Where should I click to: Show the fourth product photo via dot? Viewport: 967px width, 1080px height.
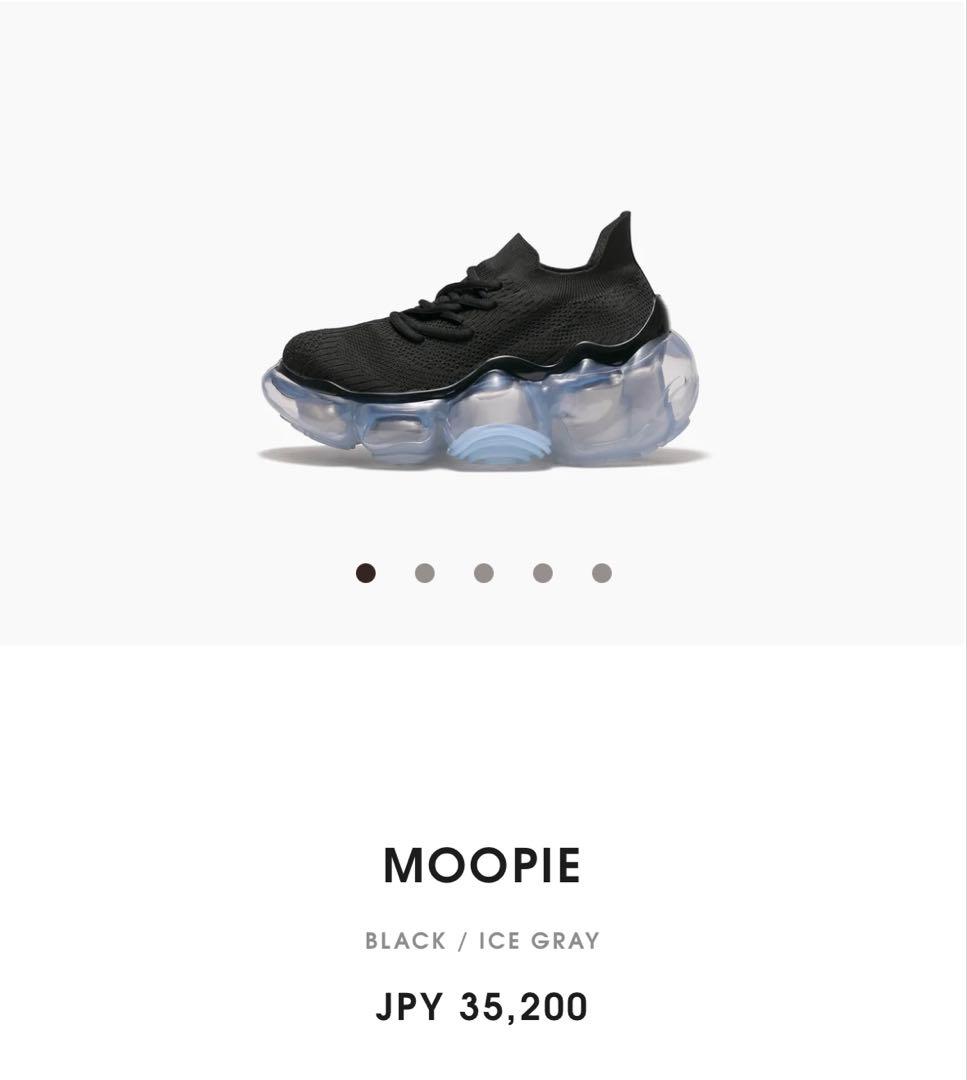point(542,573)
